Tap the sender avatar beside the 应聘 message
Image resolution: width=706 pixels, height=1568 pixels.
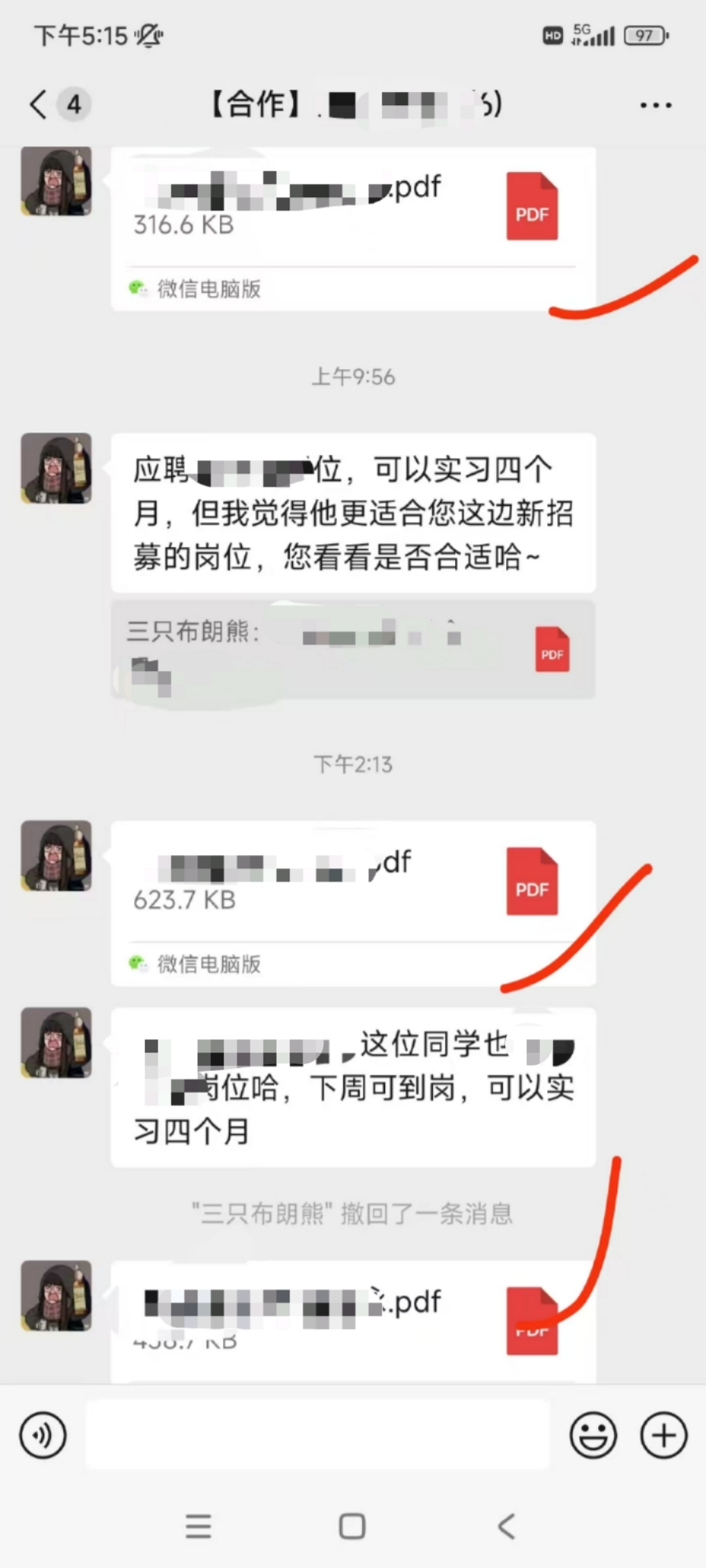click(x=56, y=468)
